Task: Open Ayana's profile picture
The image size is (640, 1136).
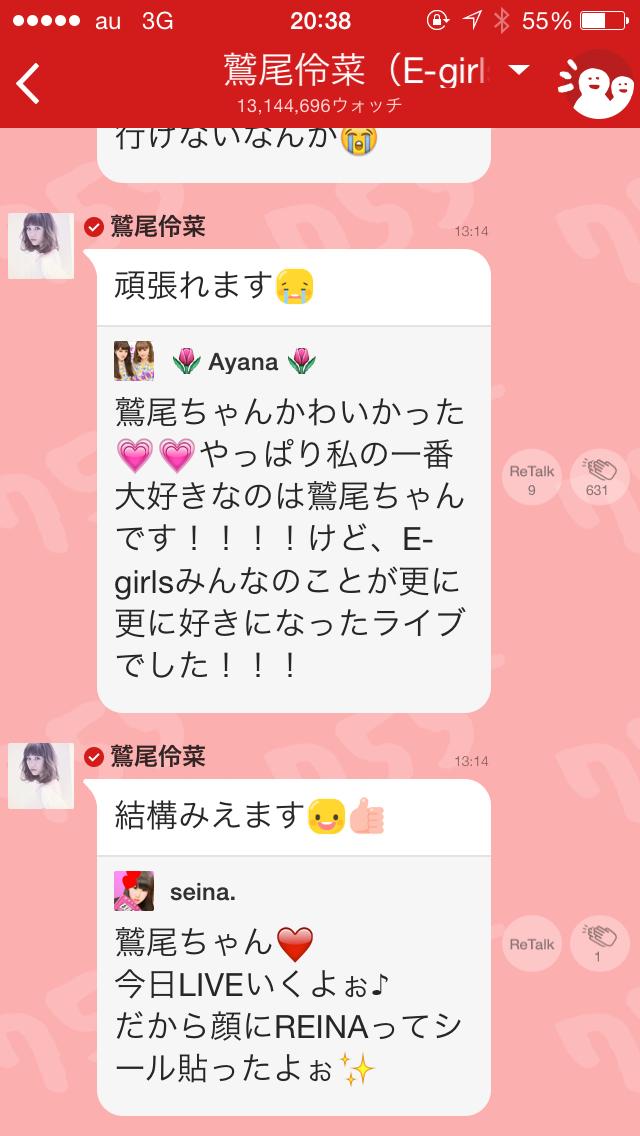Action: coord(134,361)
